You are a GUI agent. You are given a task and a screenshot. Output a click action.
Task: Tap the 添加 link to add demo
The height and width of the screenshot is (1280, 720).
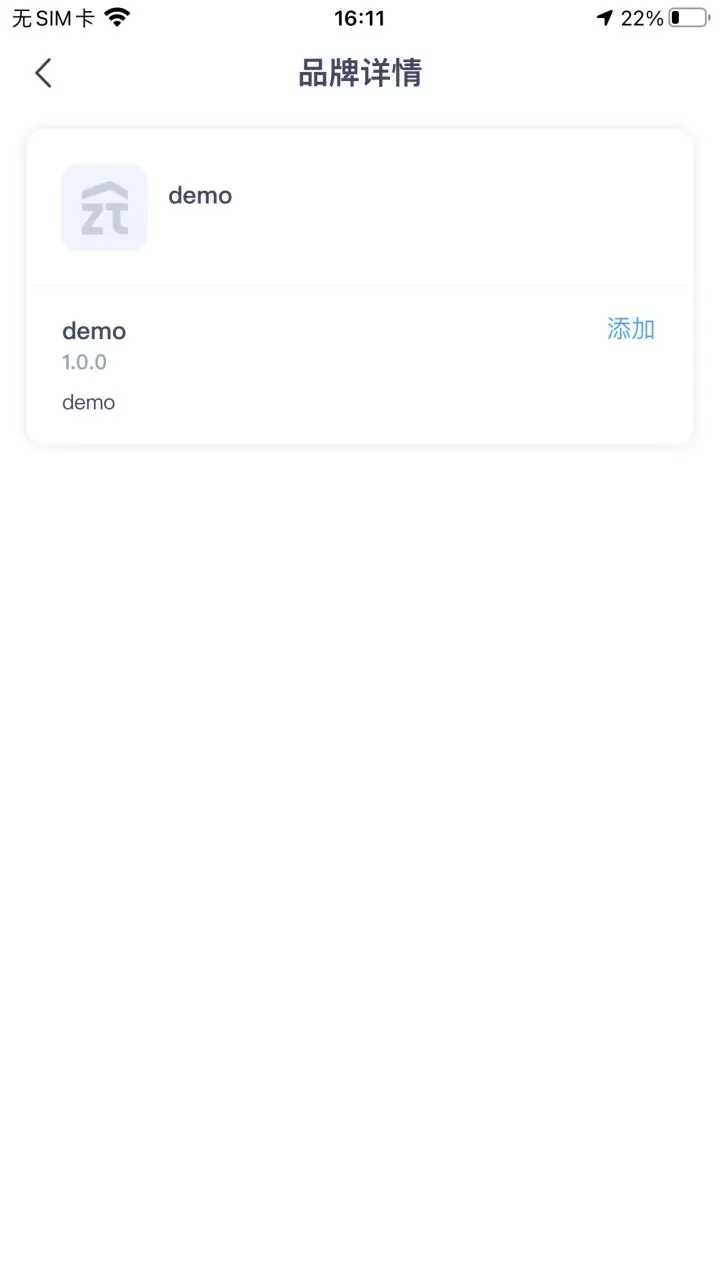click(630, 329)
